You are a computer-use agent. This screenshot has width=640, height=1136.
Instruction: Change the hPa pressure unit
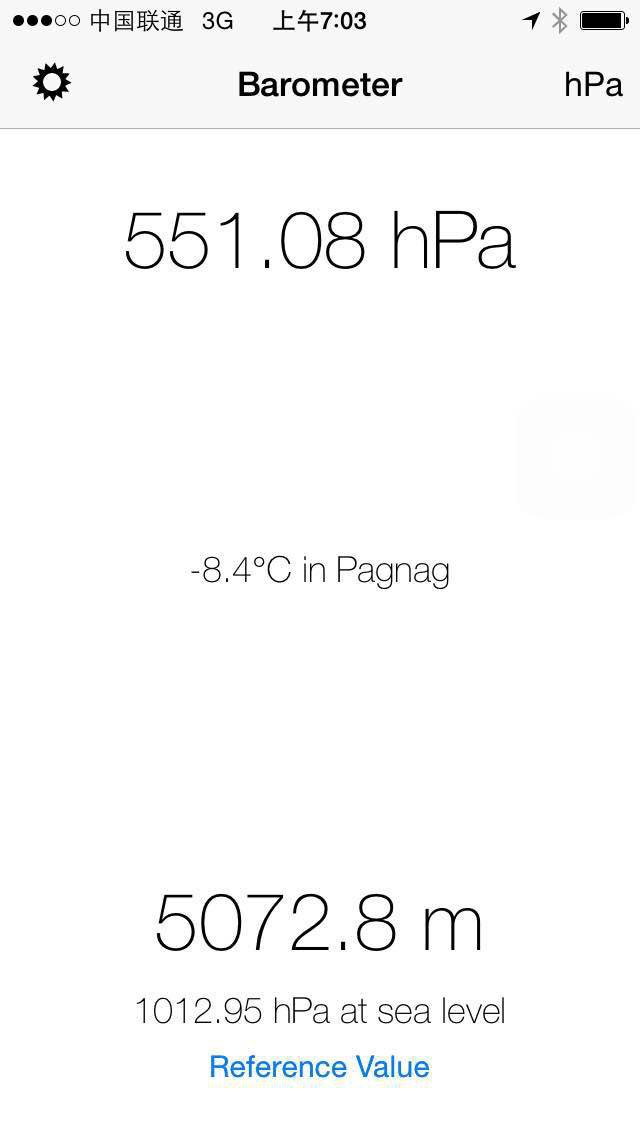[x=592, y=84]
